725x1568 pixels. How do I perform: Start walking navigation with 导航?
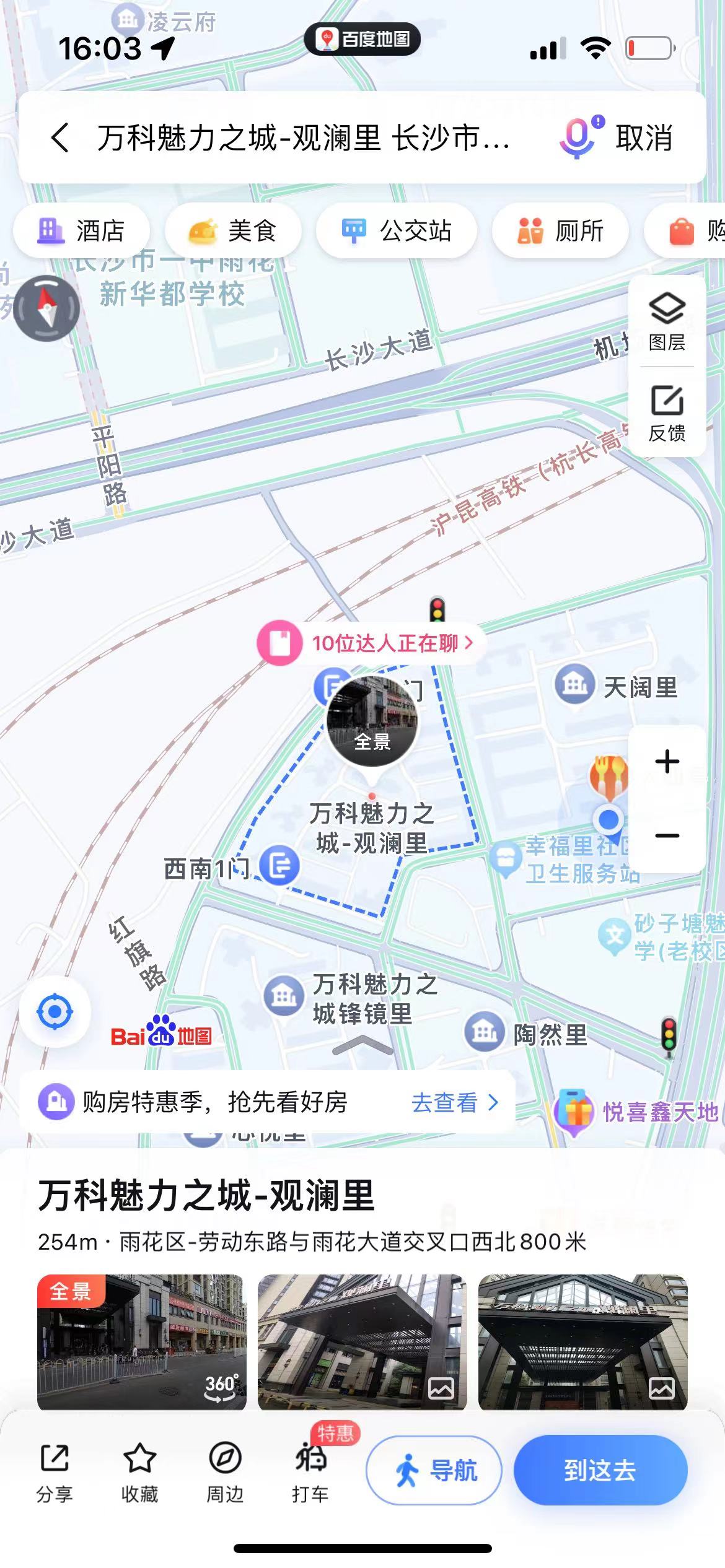pos(434,1470)
